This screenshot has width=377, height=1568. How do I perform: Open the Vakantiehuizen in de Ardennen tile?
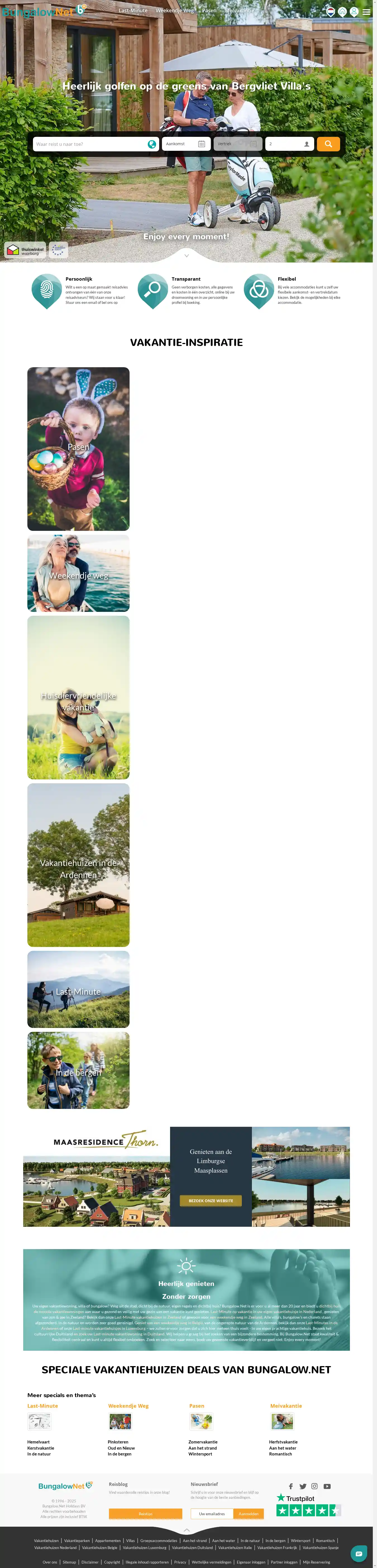click(78, 864)
